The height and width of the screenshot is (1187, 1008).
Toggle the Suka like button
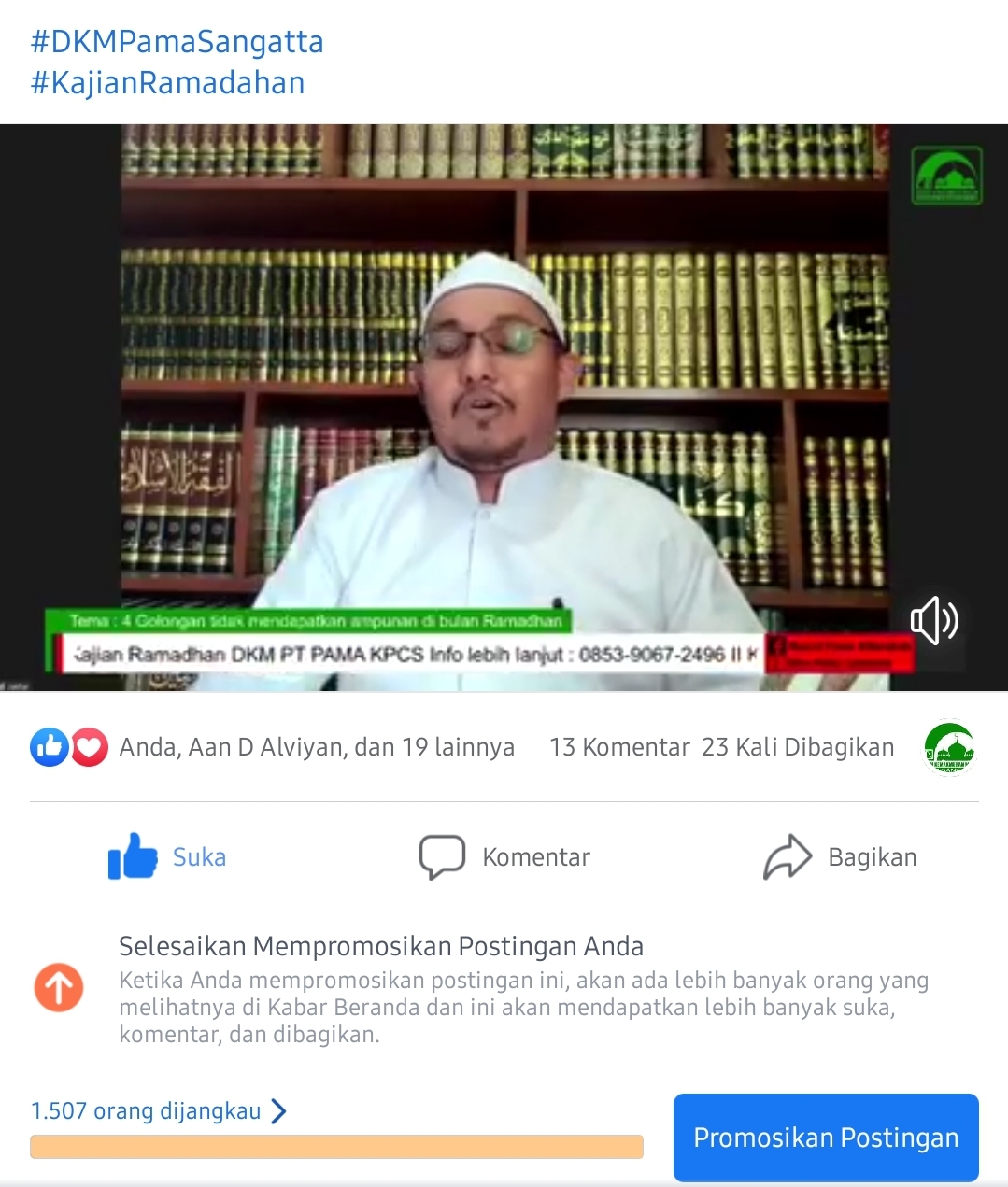coord(168,856)
